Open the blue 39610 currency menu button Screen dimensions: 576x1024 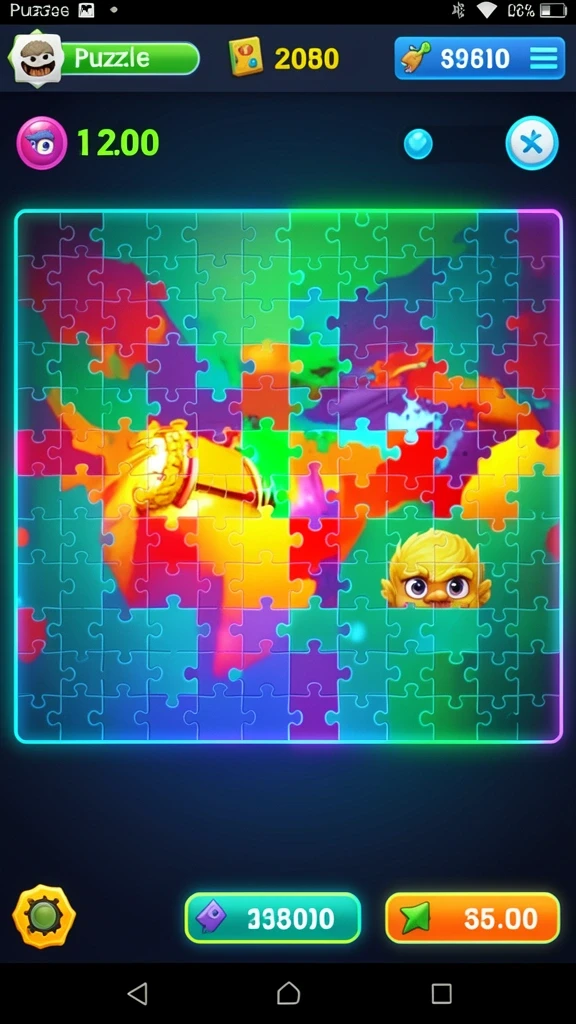tap(479, 58)
